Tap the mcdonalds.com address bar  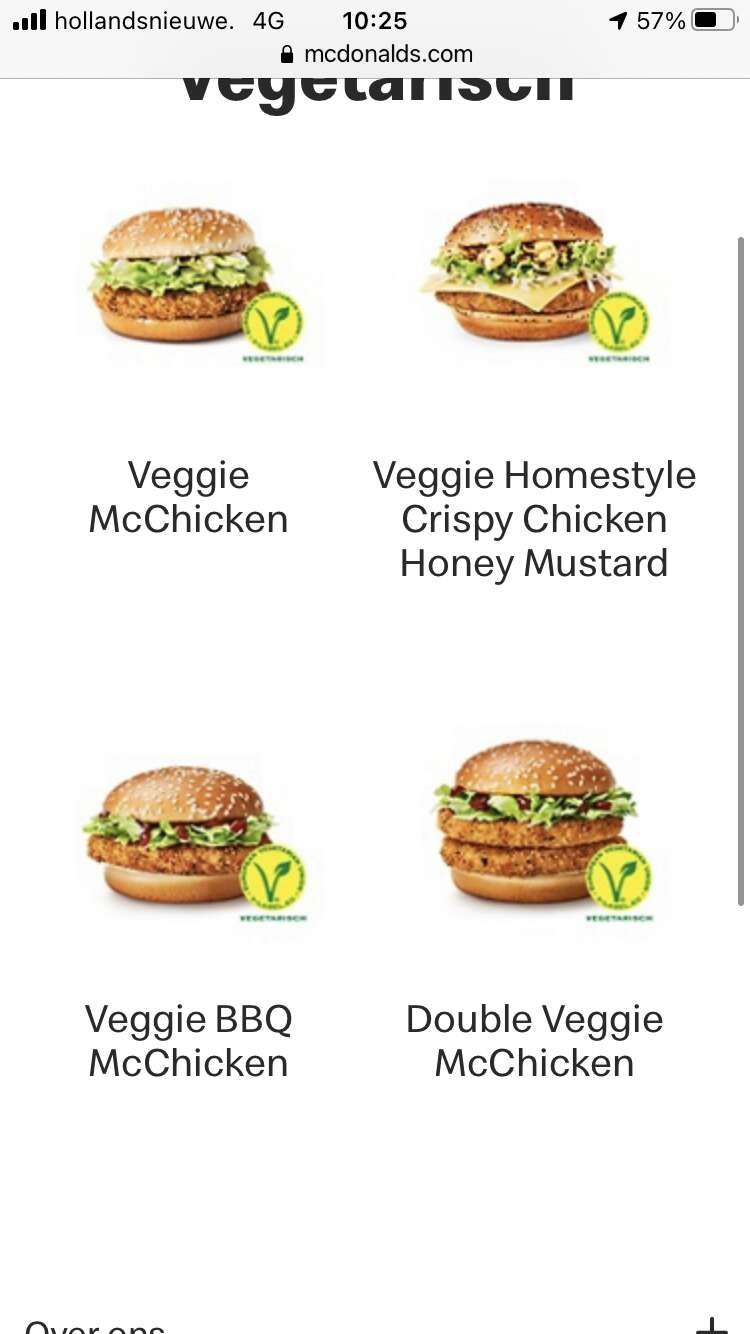click(x=376, y=54)
